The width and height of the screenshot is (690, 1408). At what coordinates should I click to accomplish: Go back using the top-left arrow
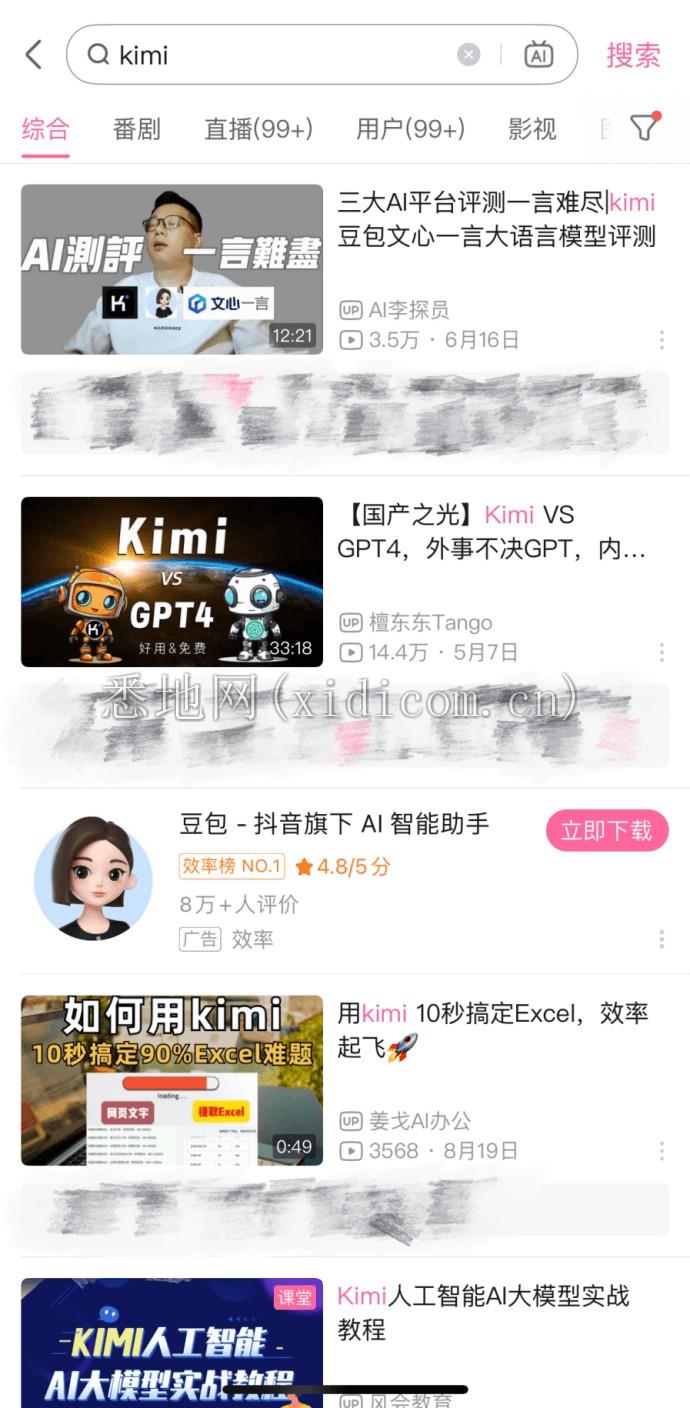coord(34,55)
